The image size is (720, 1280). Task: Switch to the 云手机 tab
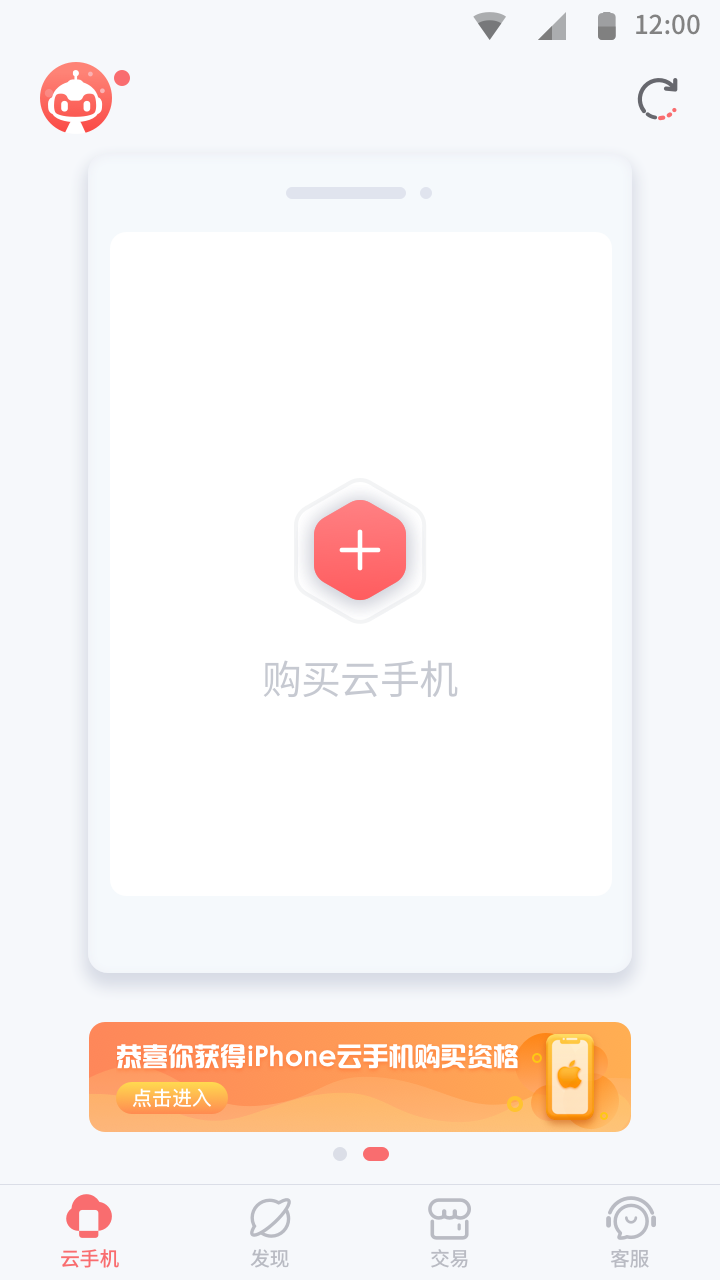click(x=90, y=1232)
